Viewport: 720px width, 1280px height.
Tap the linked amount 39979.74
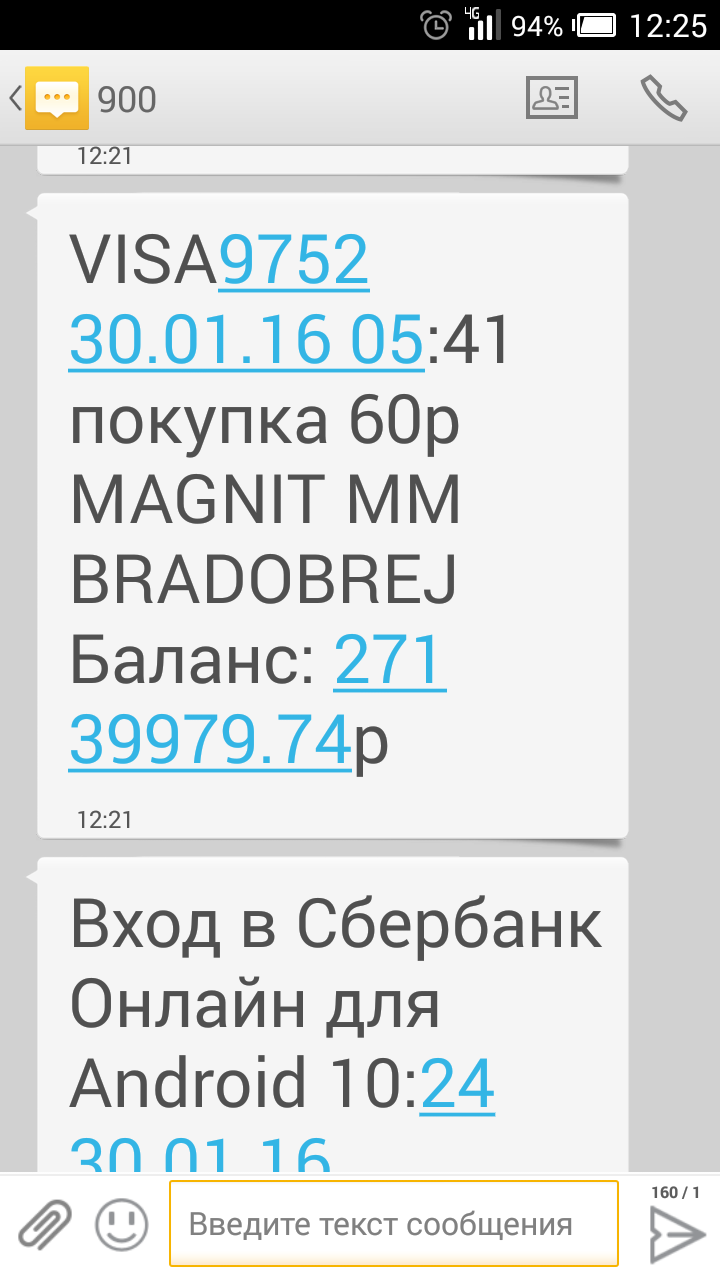coord(210,741)
